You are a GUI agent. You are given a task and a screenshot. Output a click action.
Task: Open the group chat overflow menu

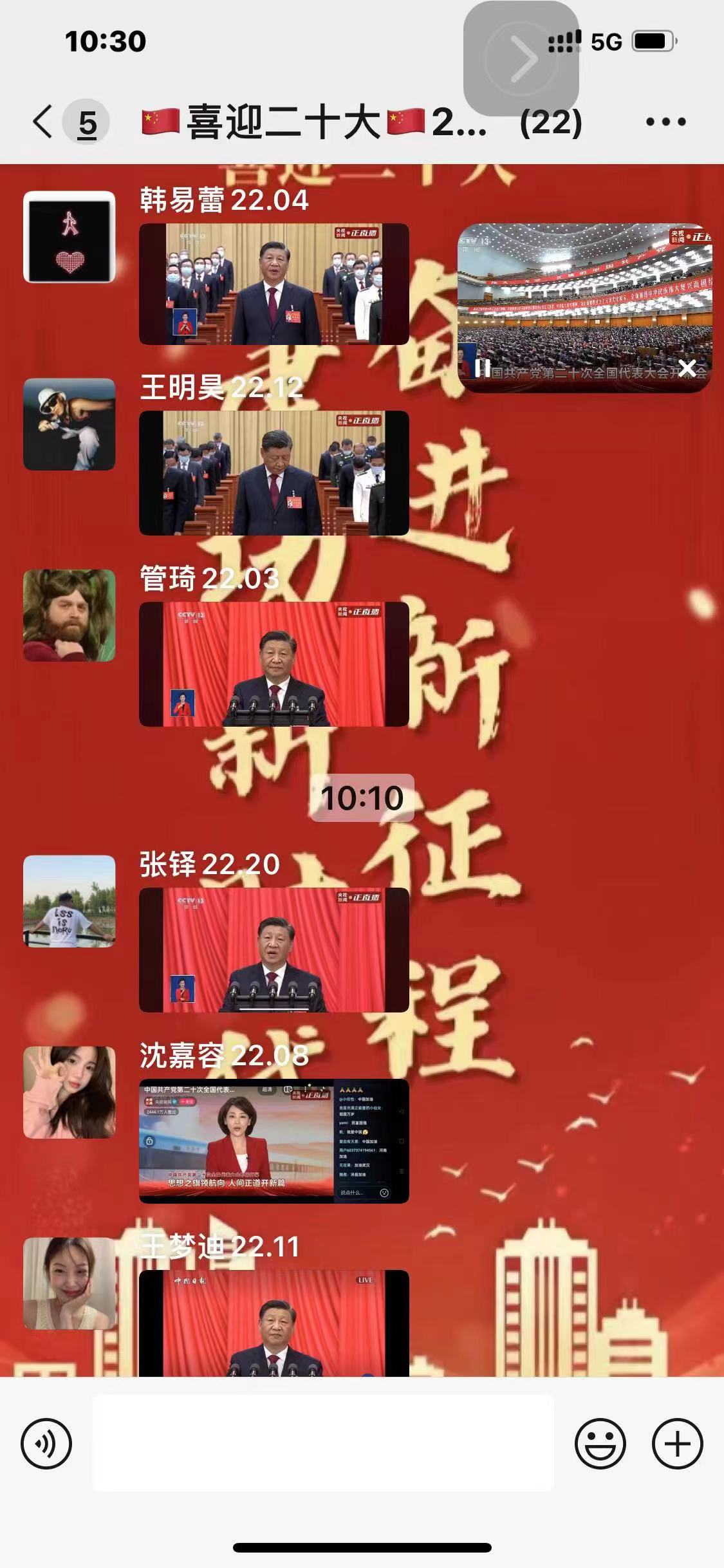click(665, 122)
